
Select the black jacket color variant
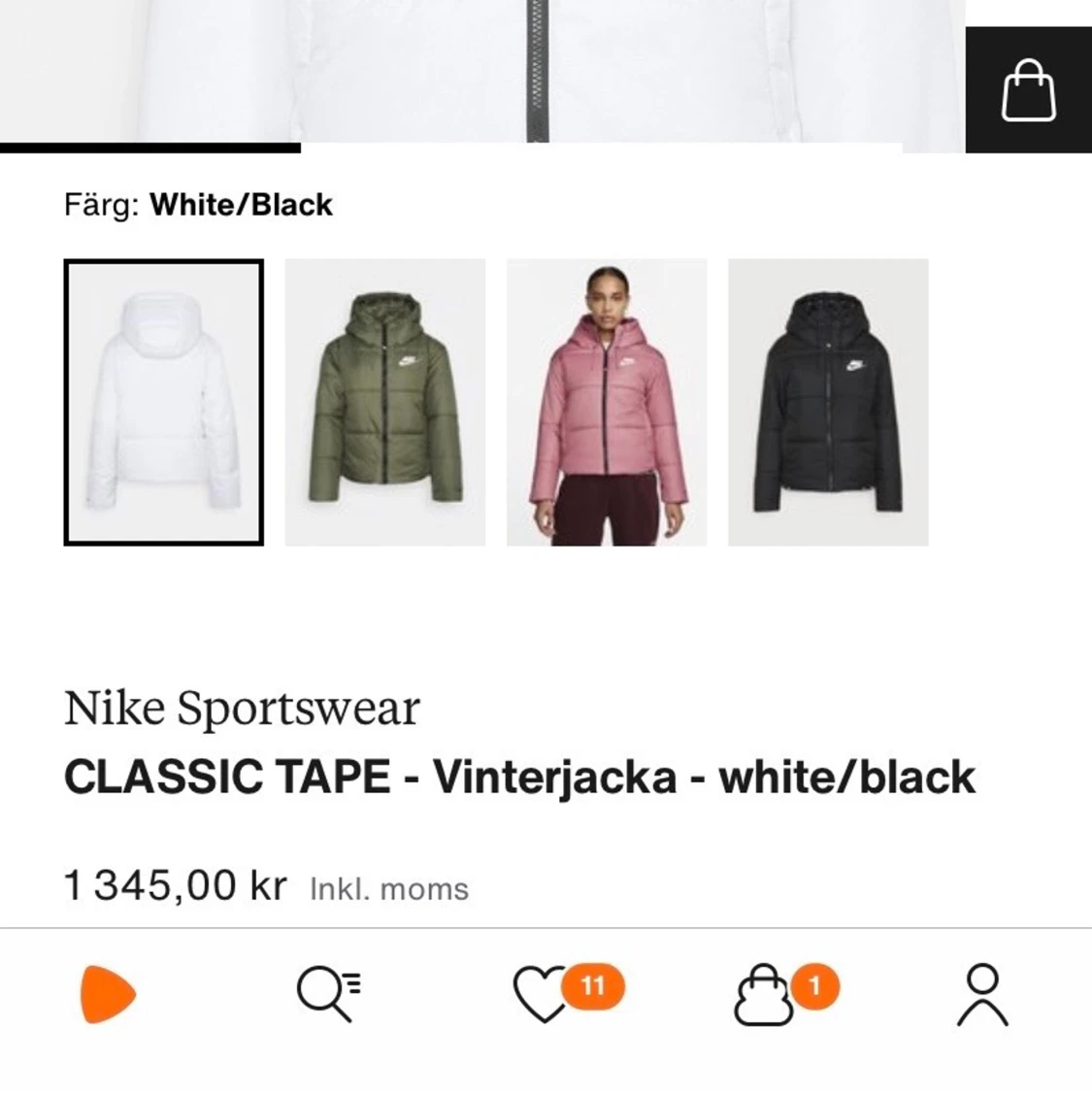pos(828,401)
